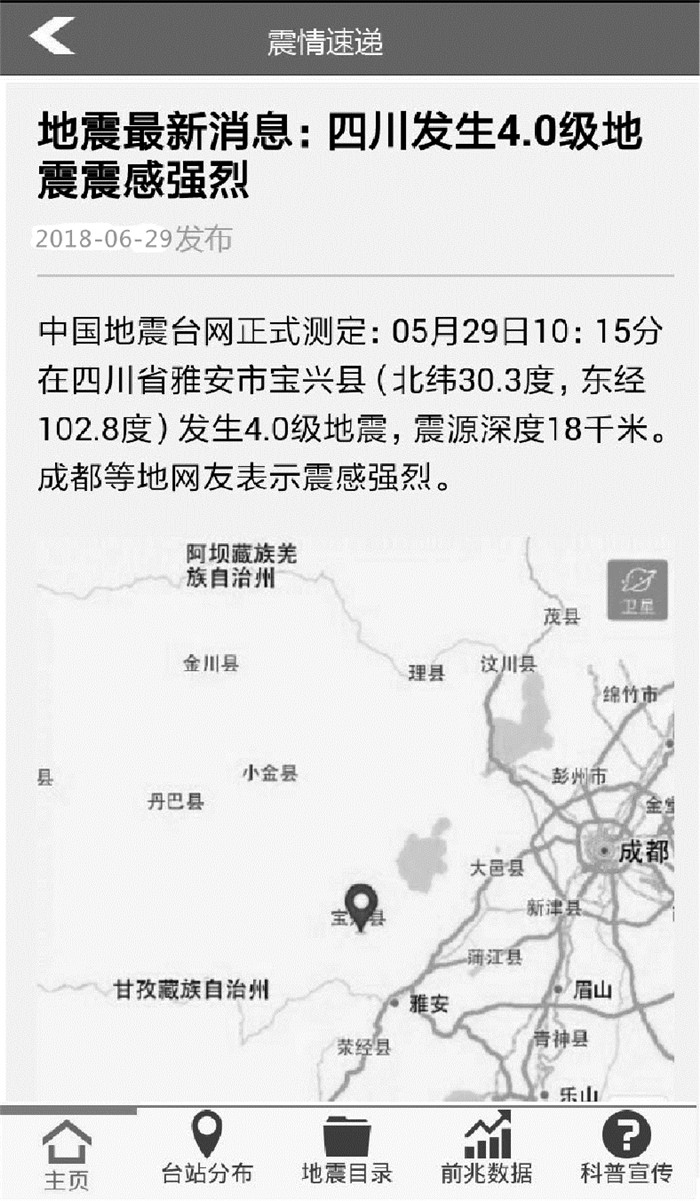Open the 地震目录 tab
Screen dimensions: 700x1201
pyautogui.click(x=347, y=1153)
